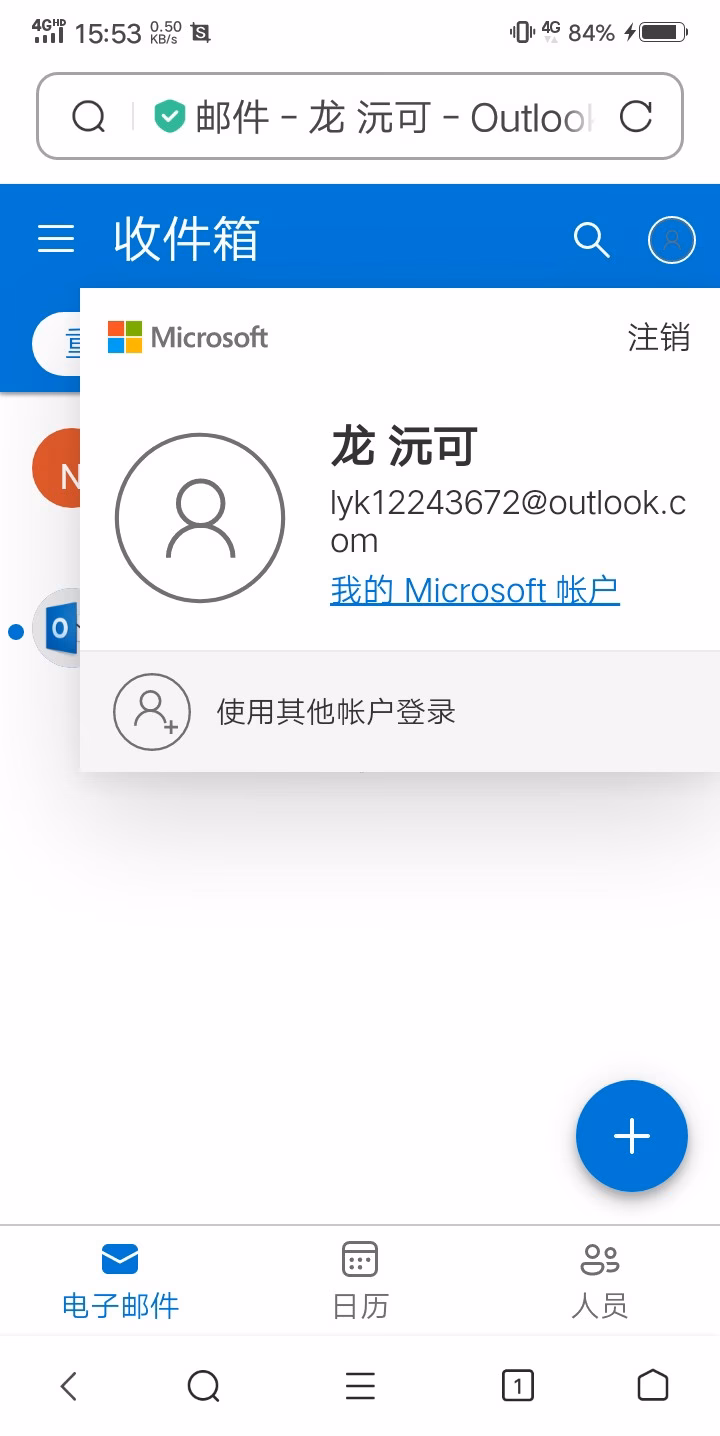The image size is (720, 1436).
Task: Go back with the browser back arrow
Action: pos(68,1386)
